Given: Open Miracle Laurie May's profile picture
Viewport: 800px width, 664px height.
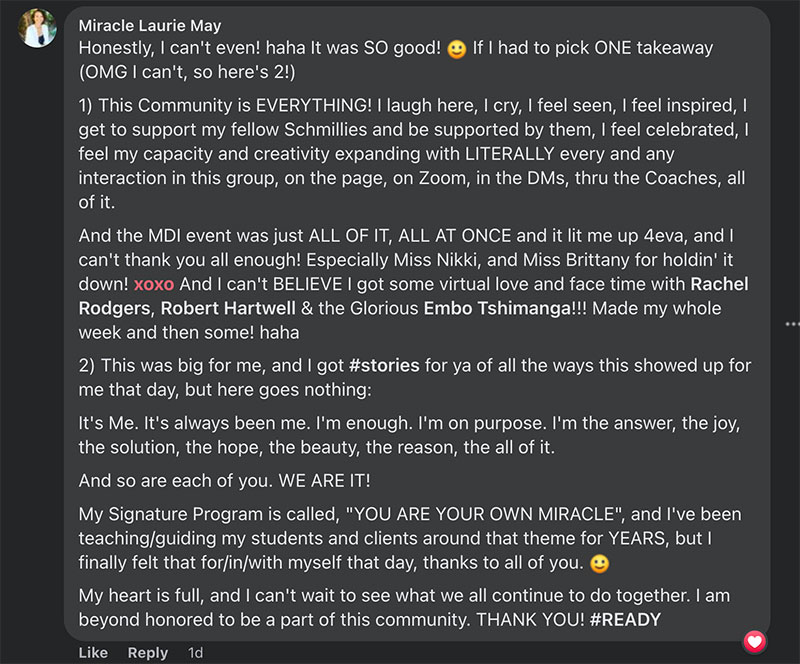Looking at the screenshot, I should click(x=37, y=28).
